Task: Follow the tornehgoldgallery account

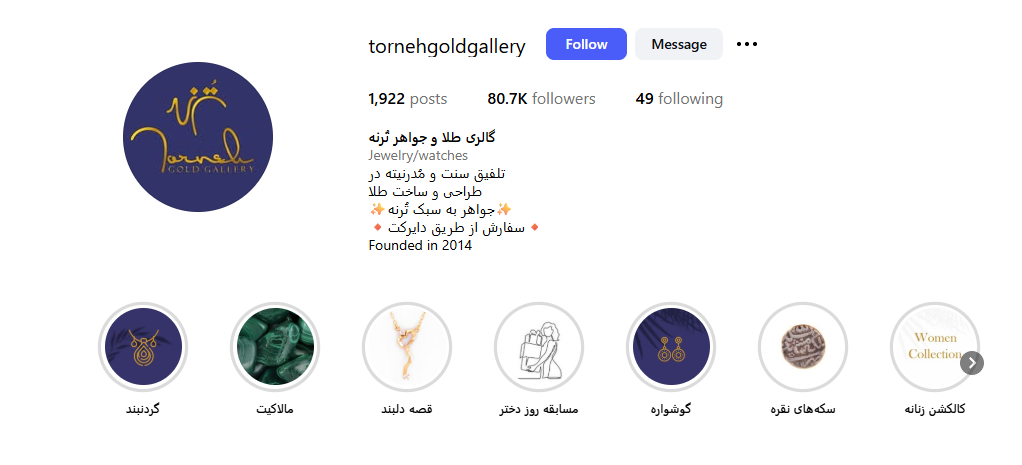Action: [586, 44]
